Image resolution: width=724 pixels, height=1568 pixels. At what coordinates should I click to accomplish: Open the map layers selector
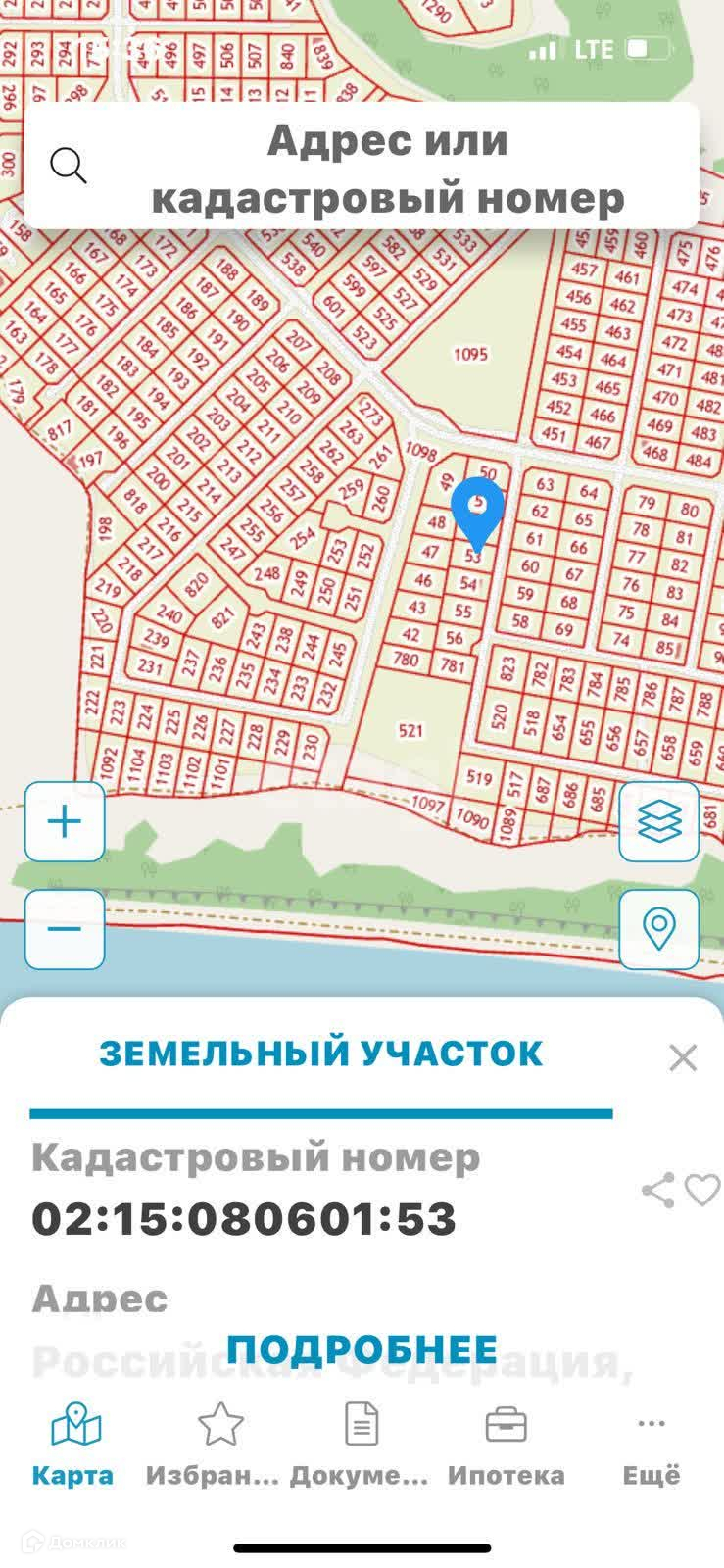click(658, 821)
